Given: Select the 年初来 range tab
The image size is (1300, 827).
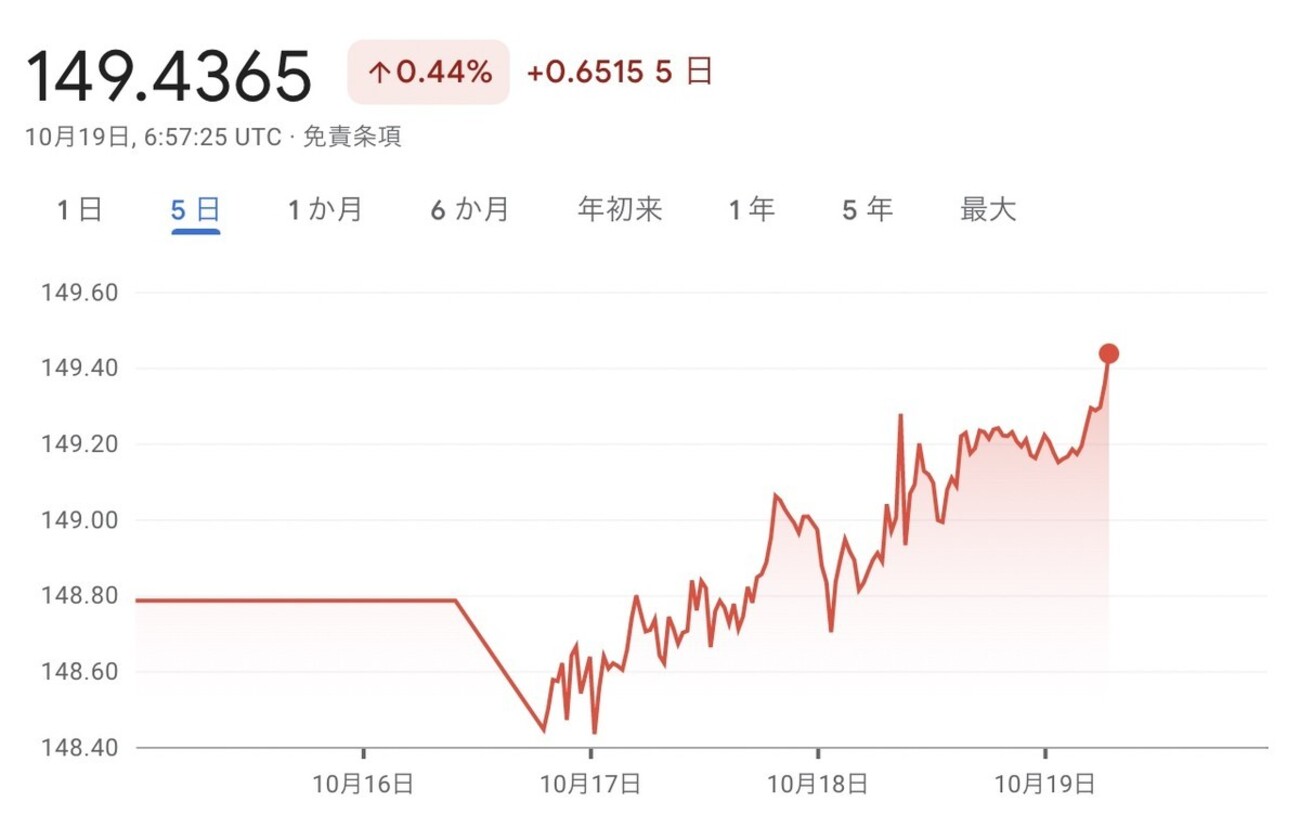Looking at the screenshot, I should coord(620,210).
